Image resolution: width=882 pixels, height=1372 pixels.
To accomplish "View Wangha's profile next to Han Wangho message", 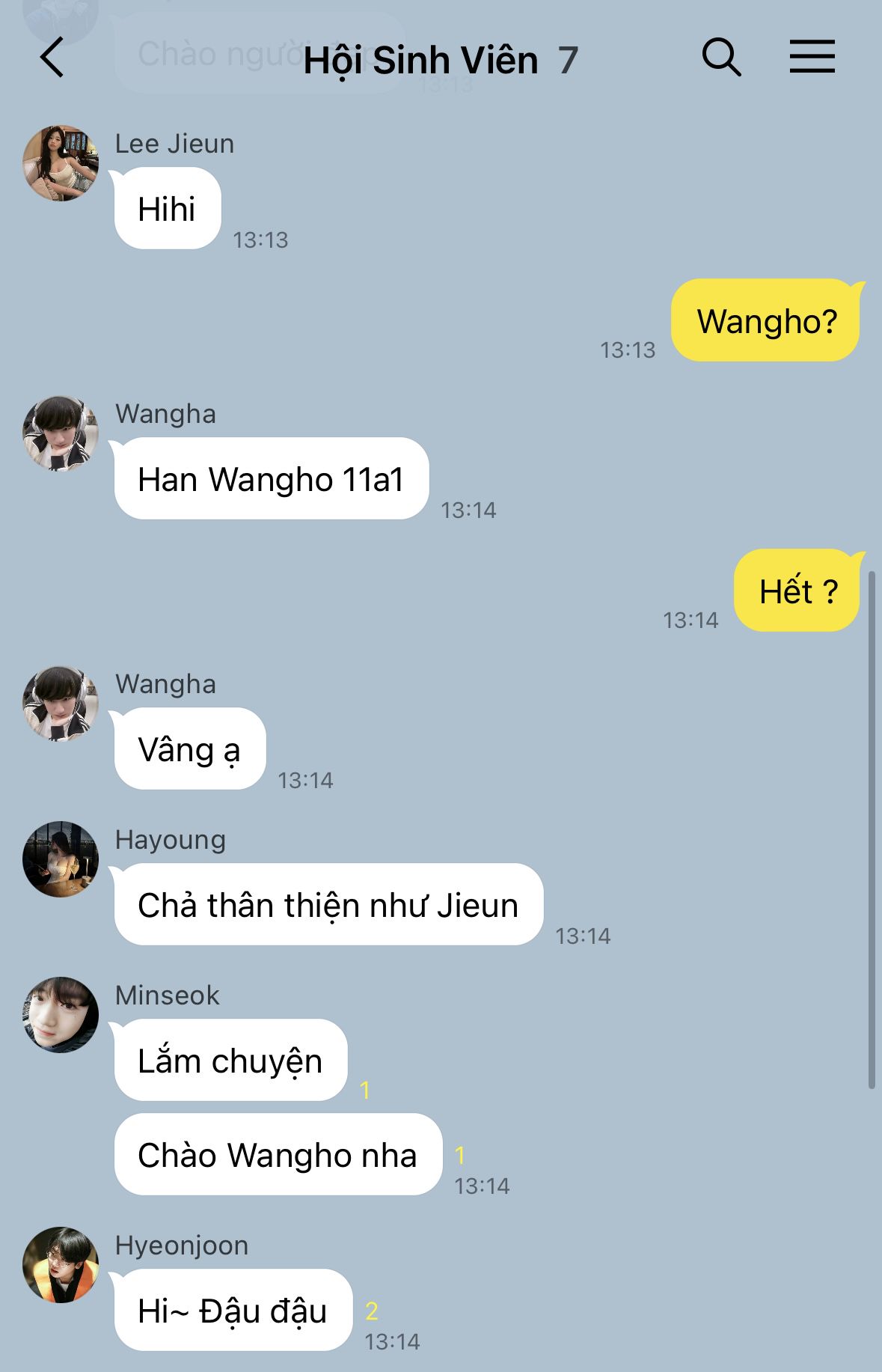I will [61, 433].
